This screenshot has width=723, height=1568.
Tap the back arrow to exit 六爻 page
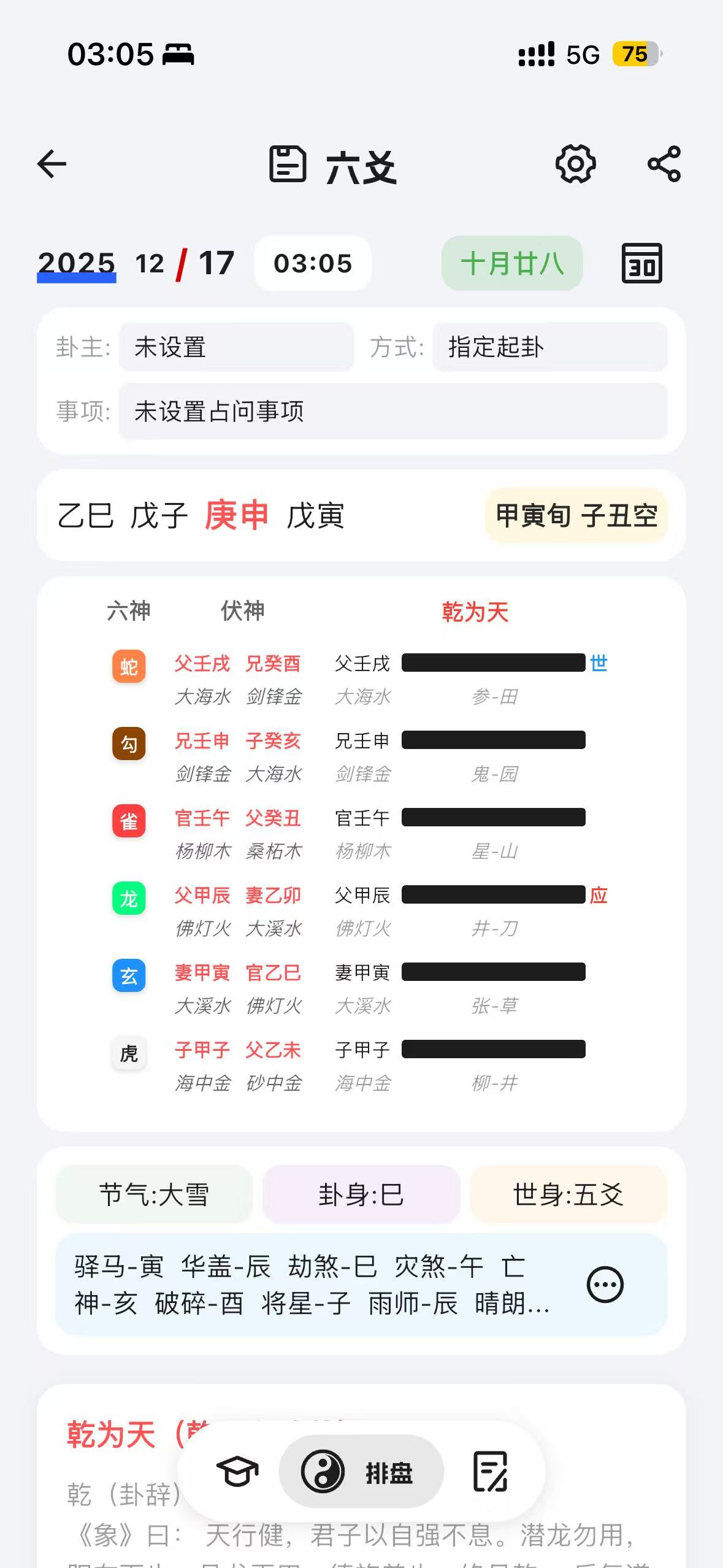tap(52, 164)
